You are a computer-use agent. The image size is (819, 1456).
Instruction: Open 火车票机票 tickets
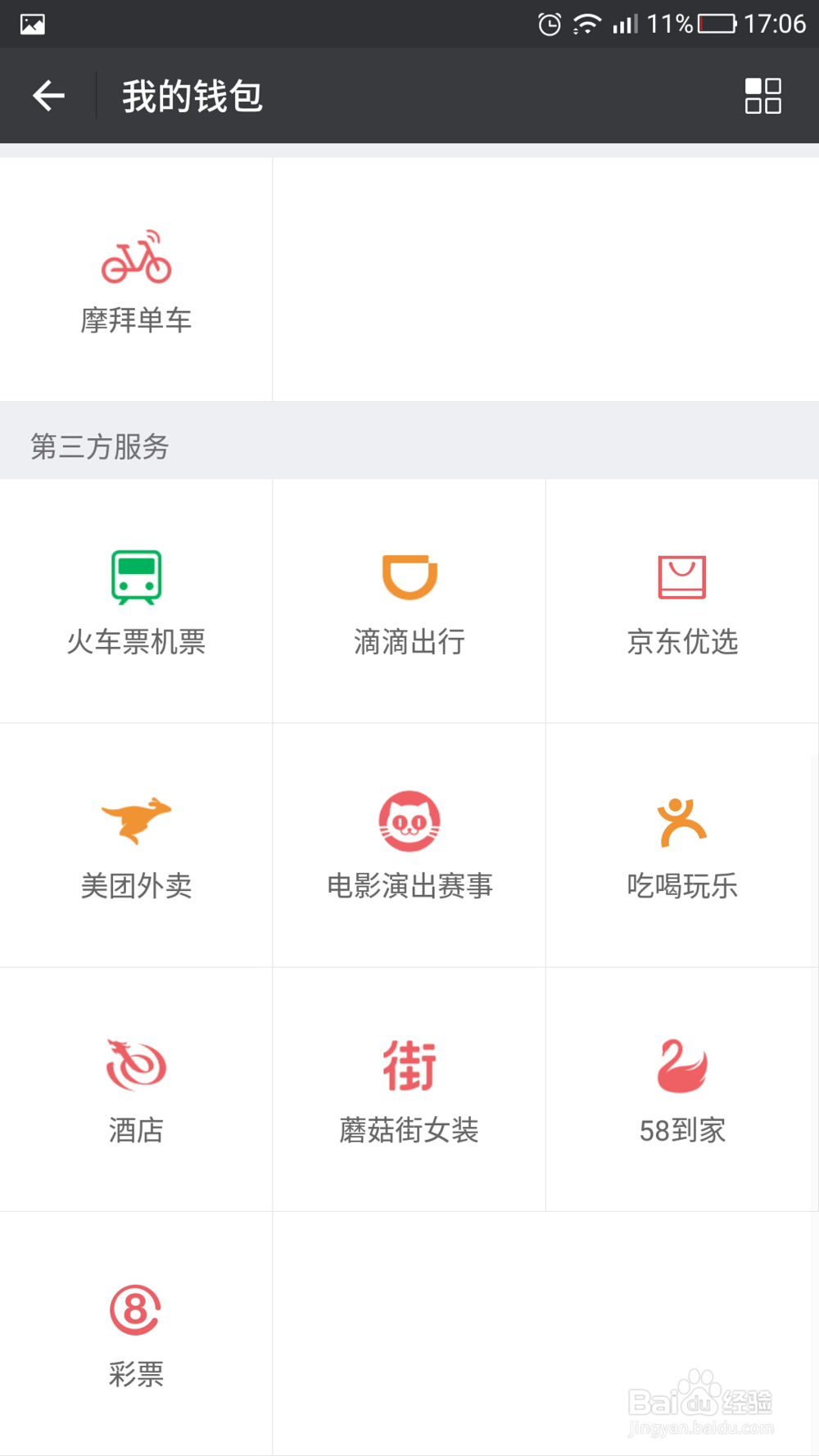coord(136,601)
